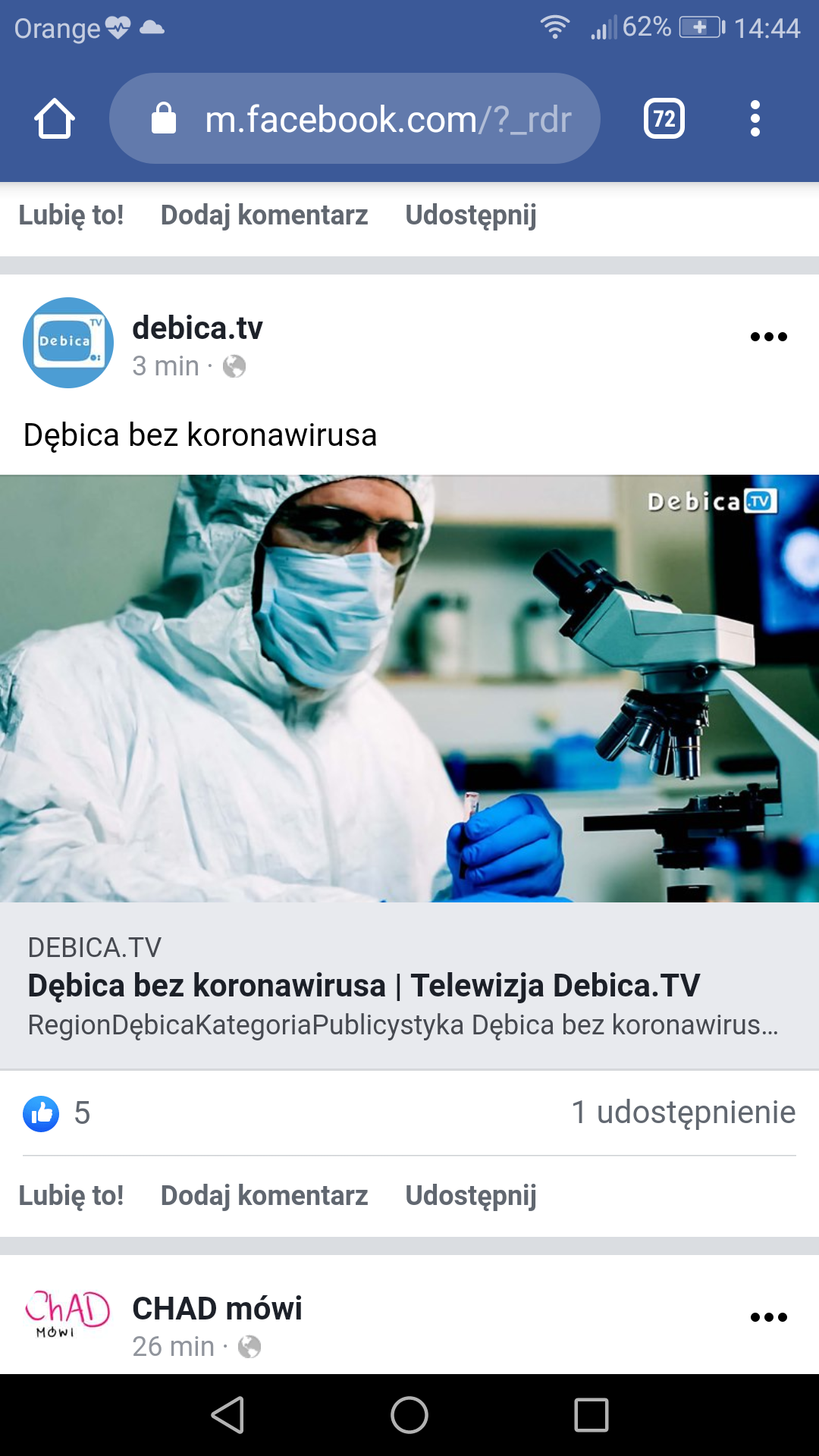This screenshot has height=1456, width=819.
Task: Open recent apps from the navigation bar
Action: (x=591, y=1415)
